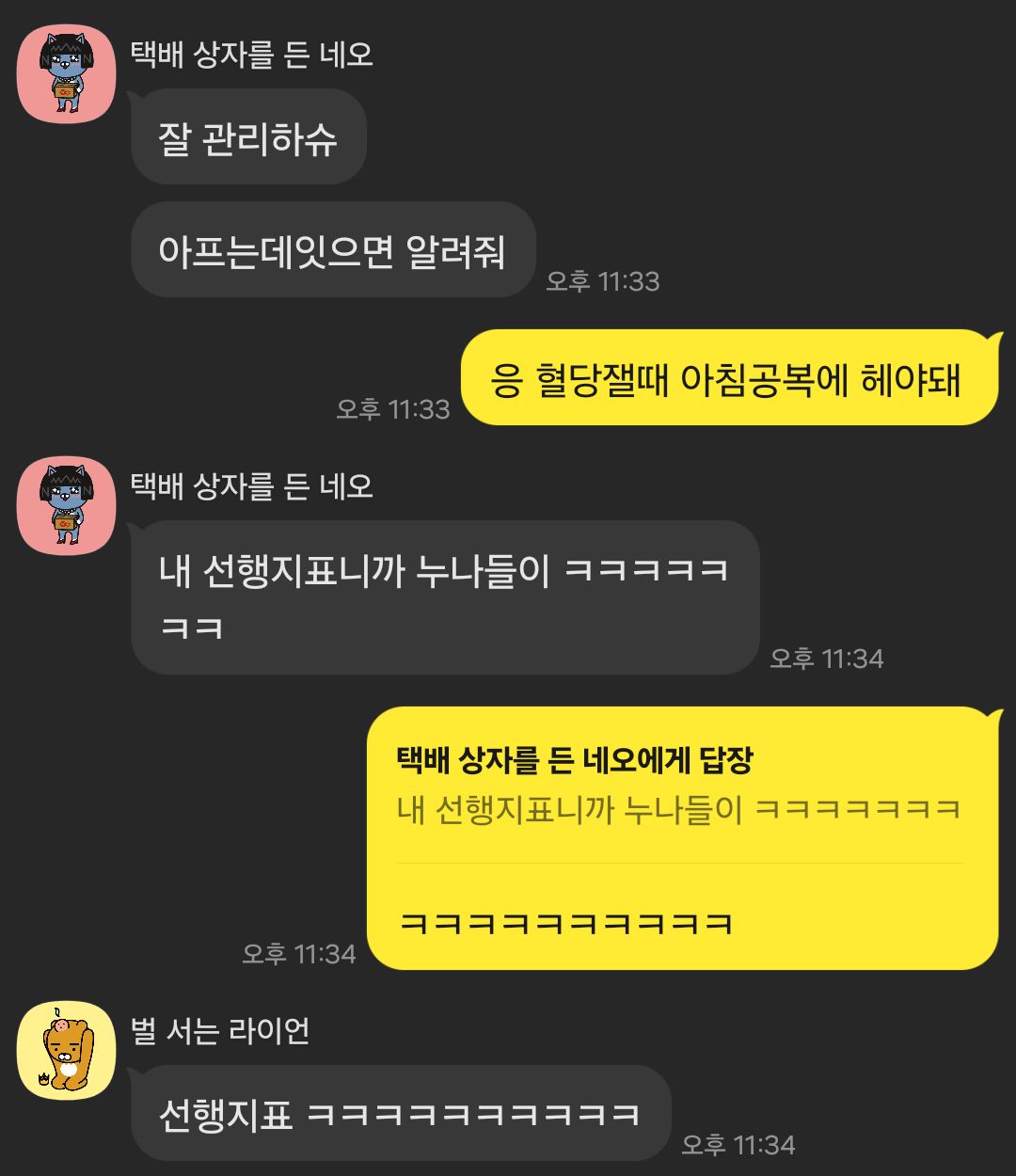Open Neo's avatar beside '내 선행지표니까 누나들이' message

(x=67, y=505)
